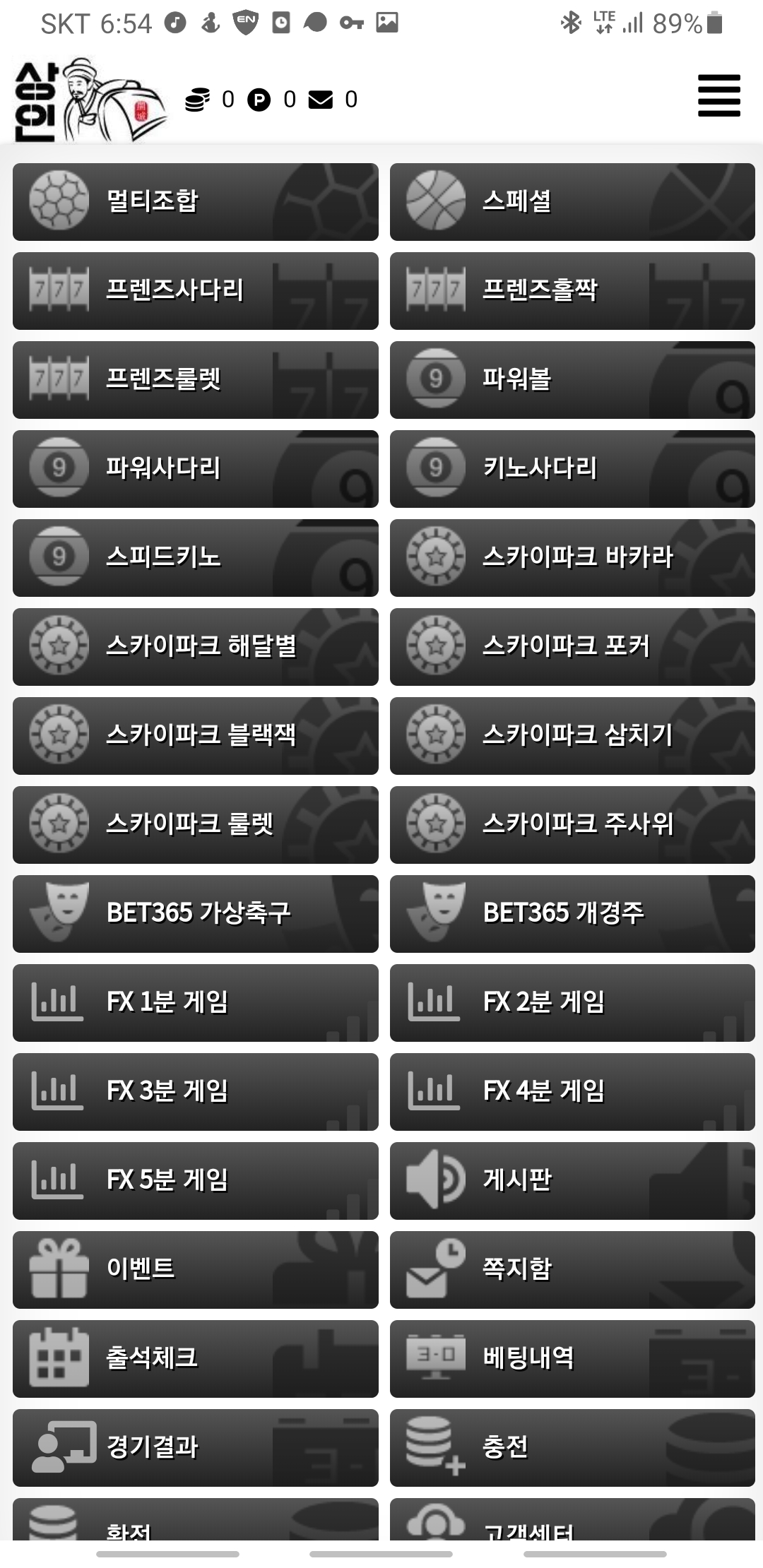Image resolution: width=763 pixels, height=1568 pixels.
Task: Select 스카이파크 바카라
Action: [x=572, y=558]
